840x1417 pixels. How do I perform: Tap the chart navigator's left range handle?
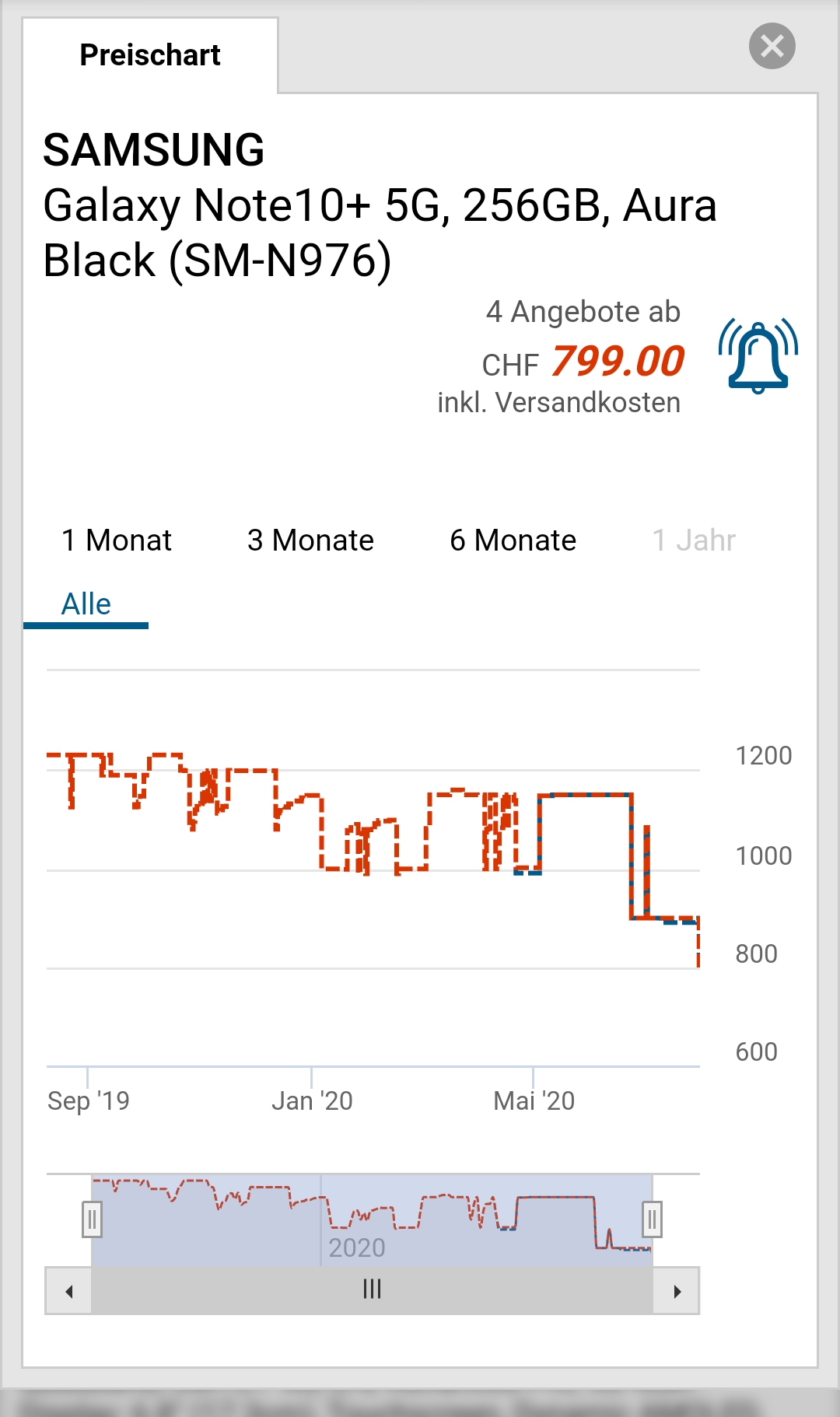coord(92,1219)
